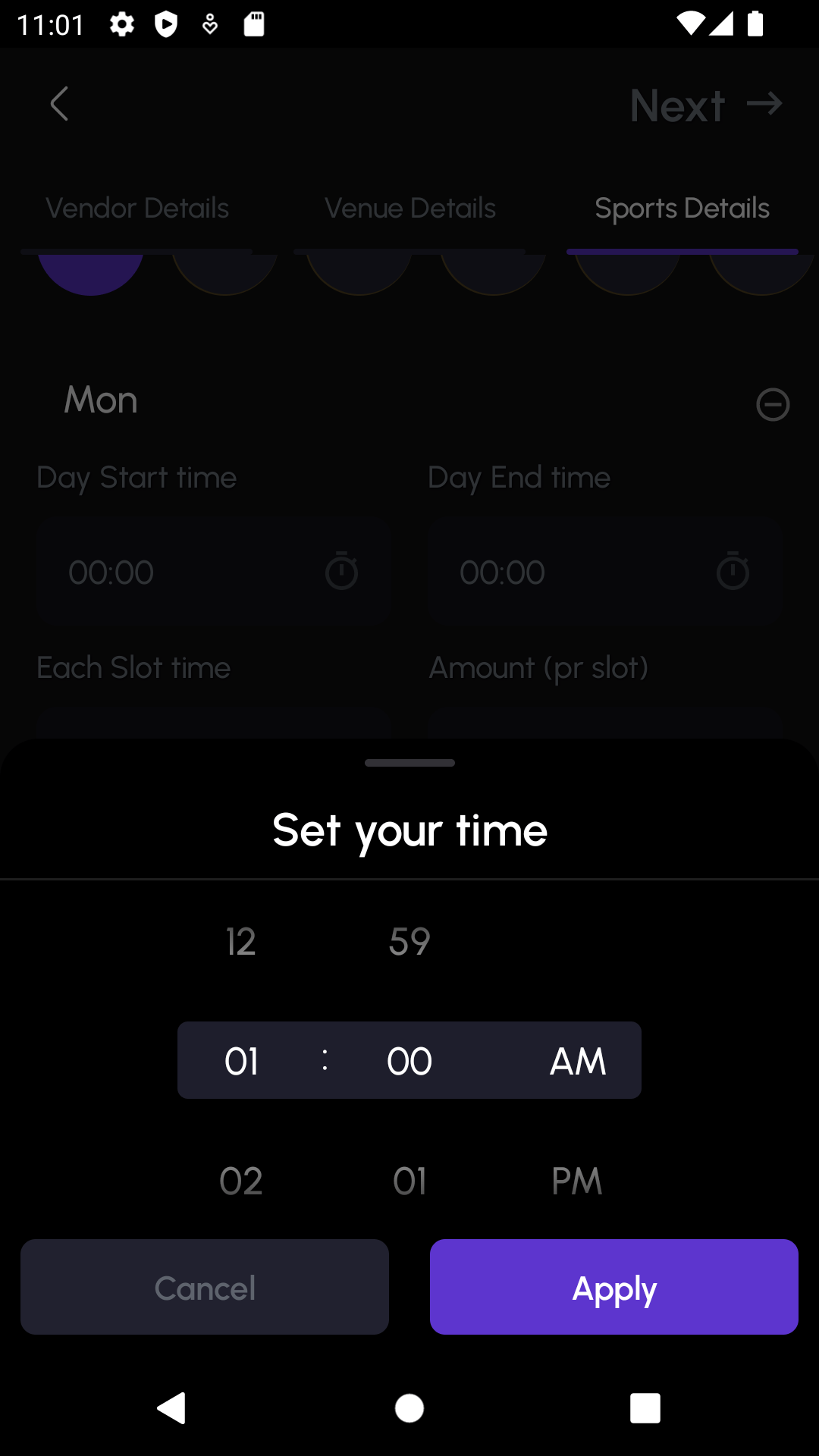Viewport: 819px width, 1456px height.
Task: Tap the Android home button
Action: [x=409, y=1409]
